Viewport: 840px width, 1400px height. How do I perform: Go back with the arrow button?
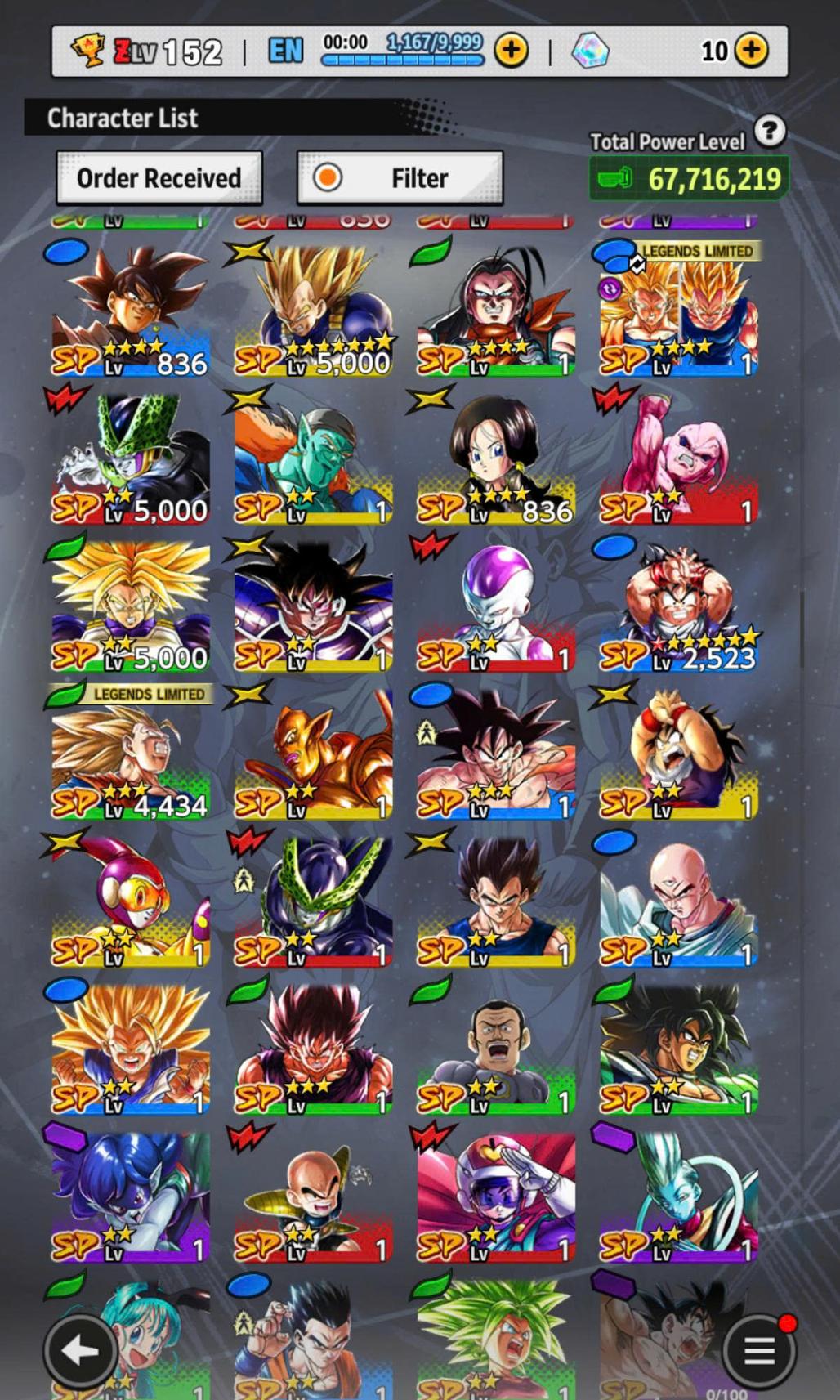tap(80, 1350)
